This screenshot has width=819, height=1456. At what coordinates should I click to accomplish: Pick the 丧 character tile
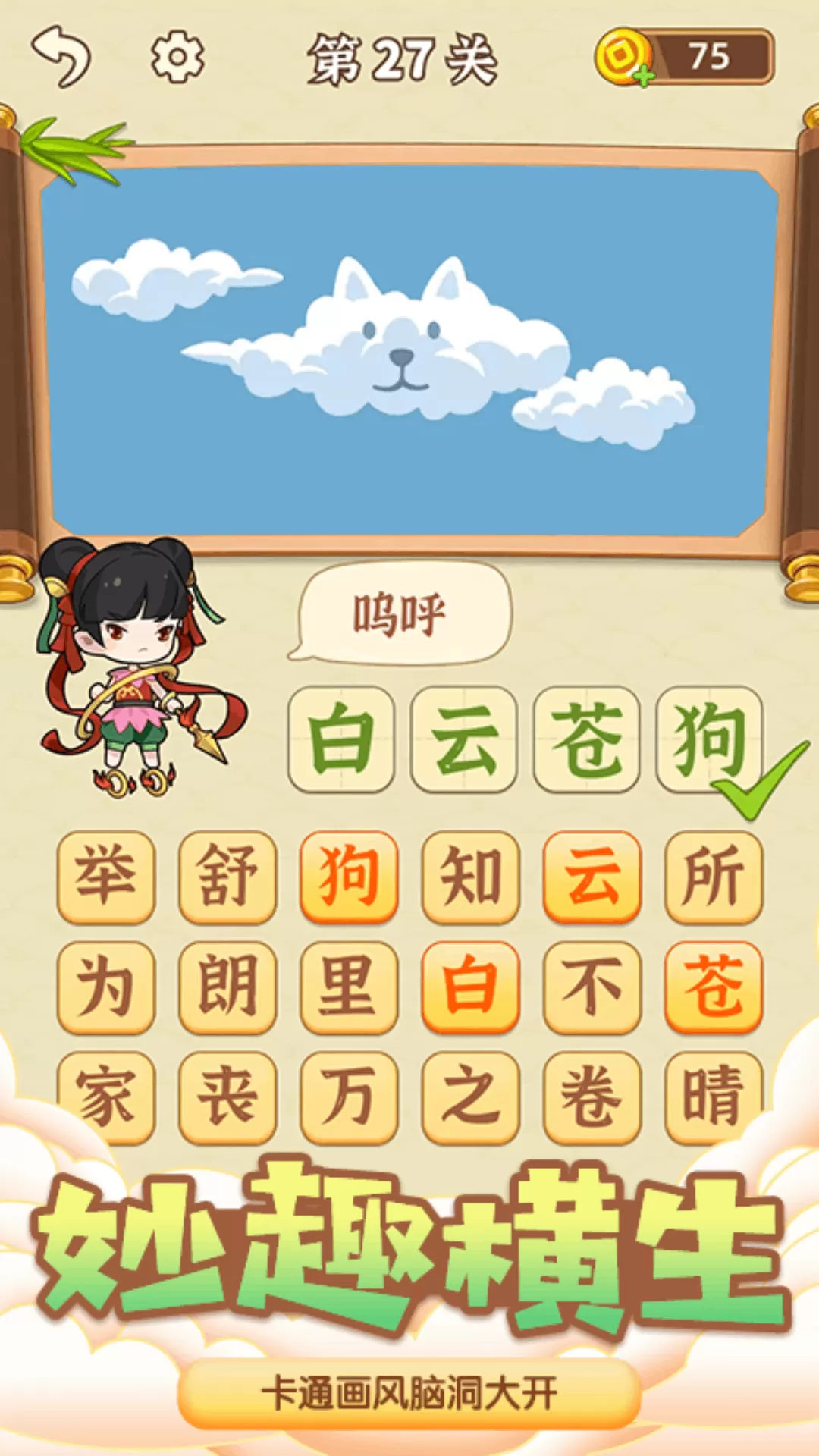pos(227,1097)
